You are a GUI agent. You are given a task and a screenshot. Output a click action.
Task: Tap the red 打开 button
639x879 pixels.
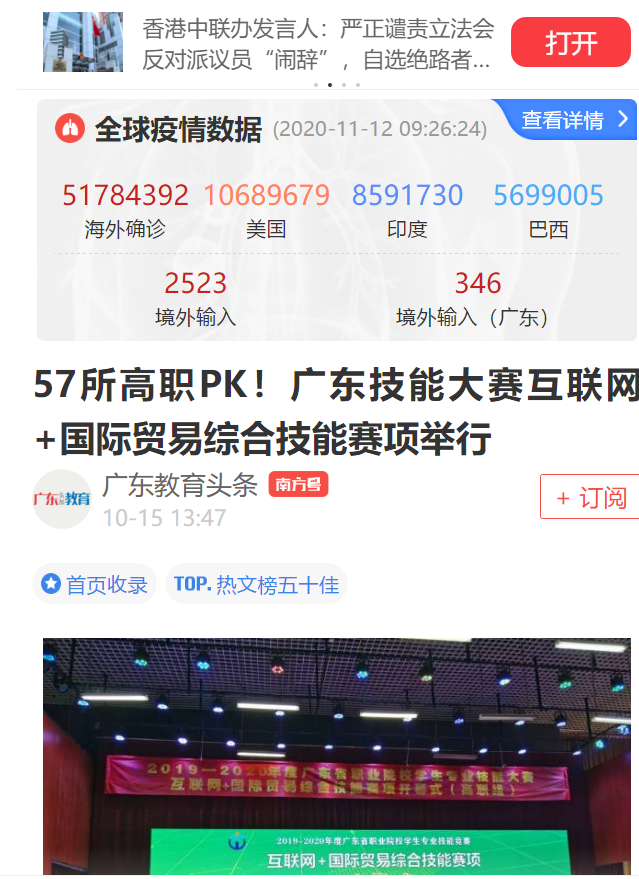click(x=570, y=42)
